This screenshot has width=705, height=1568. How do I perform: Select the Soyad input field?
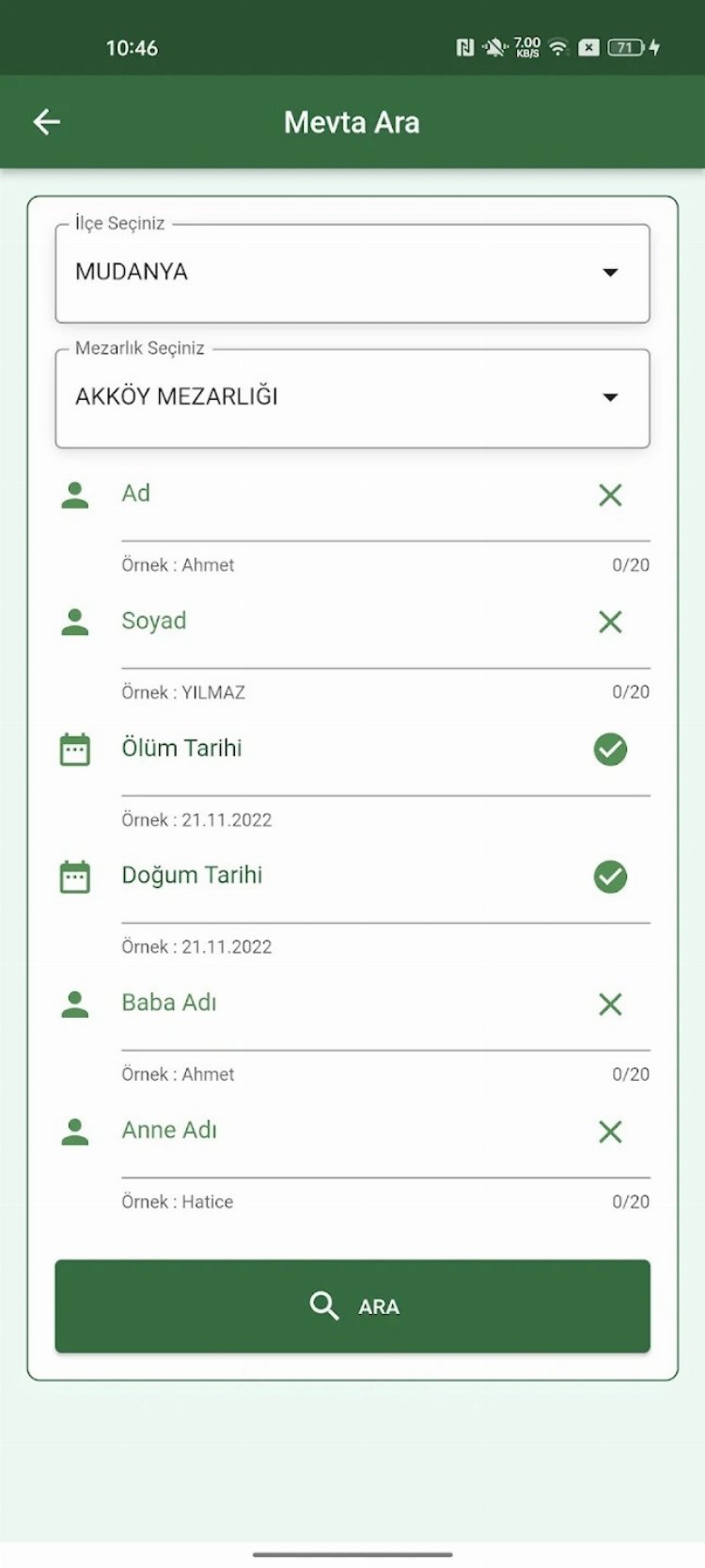coord(348,623)
